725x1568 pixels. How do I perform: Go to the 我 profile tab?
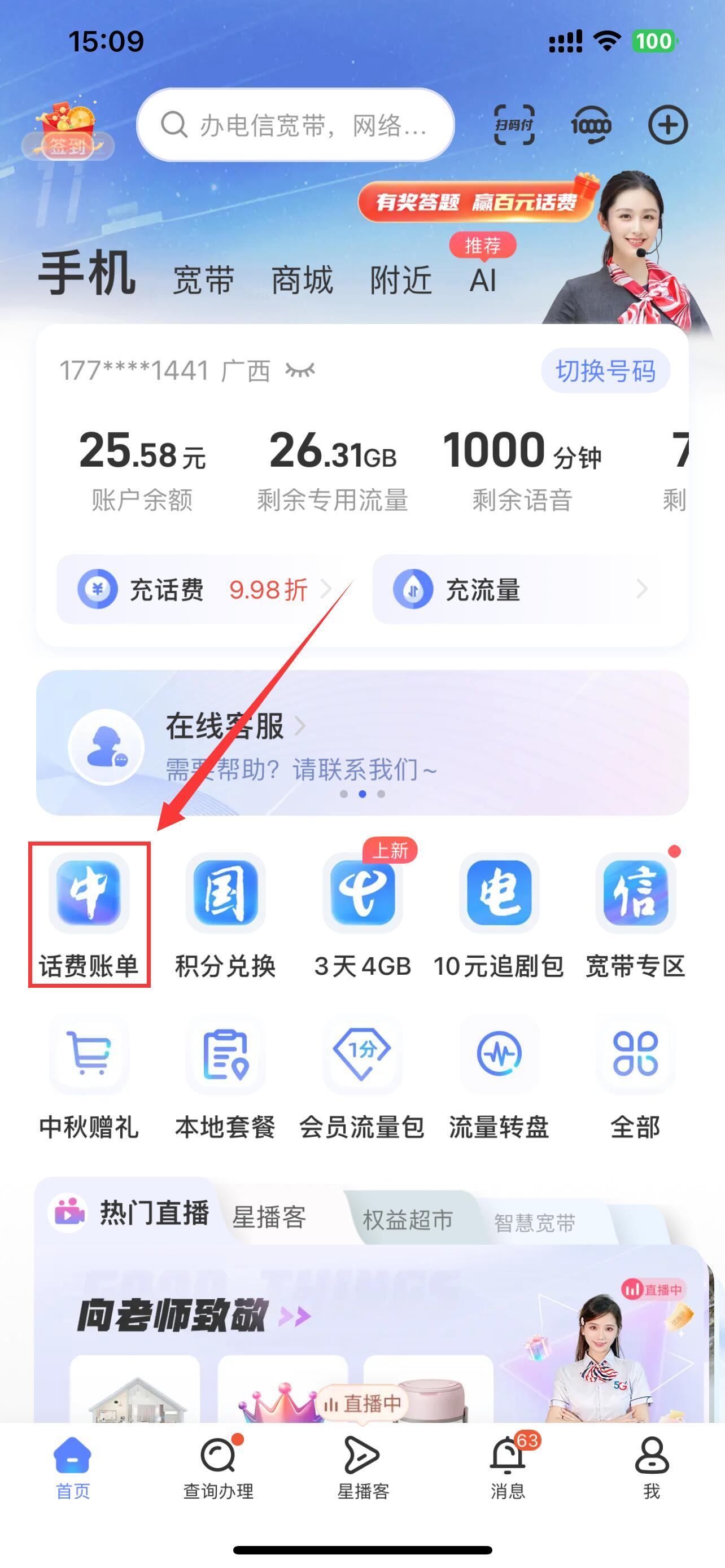click(652, 1468)
